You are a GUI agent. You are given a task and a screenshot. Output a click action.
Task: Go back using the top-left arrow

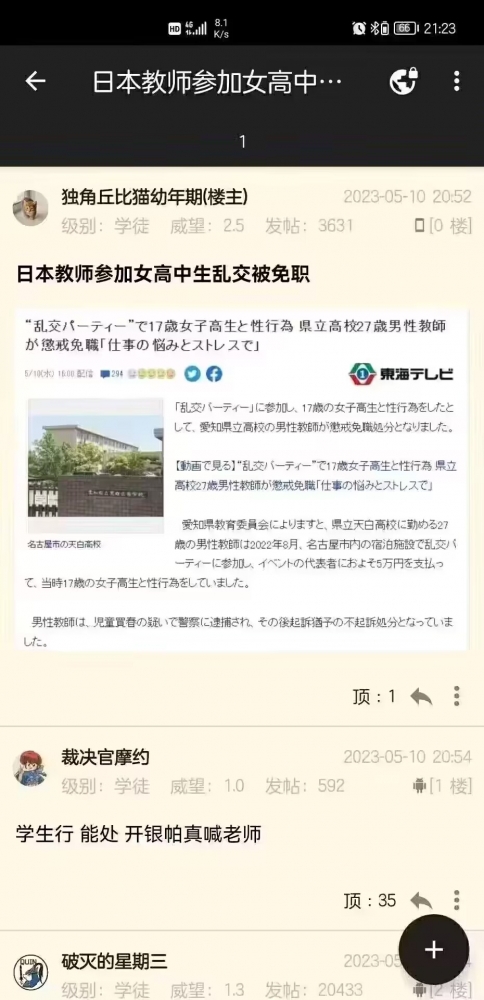point(35,81)
